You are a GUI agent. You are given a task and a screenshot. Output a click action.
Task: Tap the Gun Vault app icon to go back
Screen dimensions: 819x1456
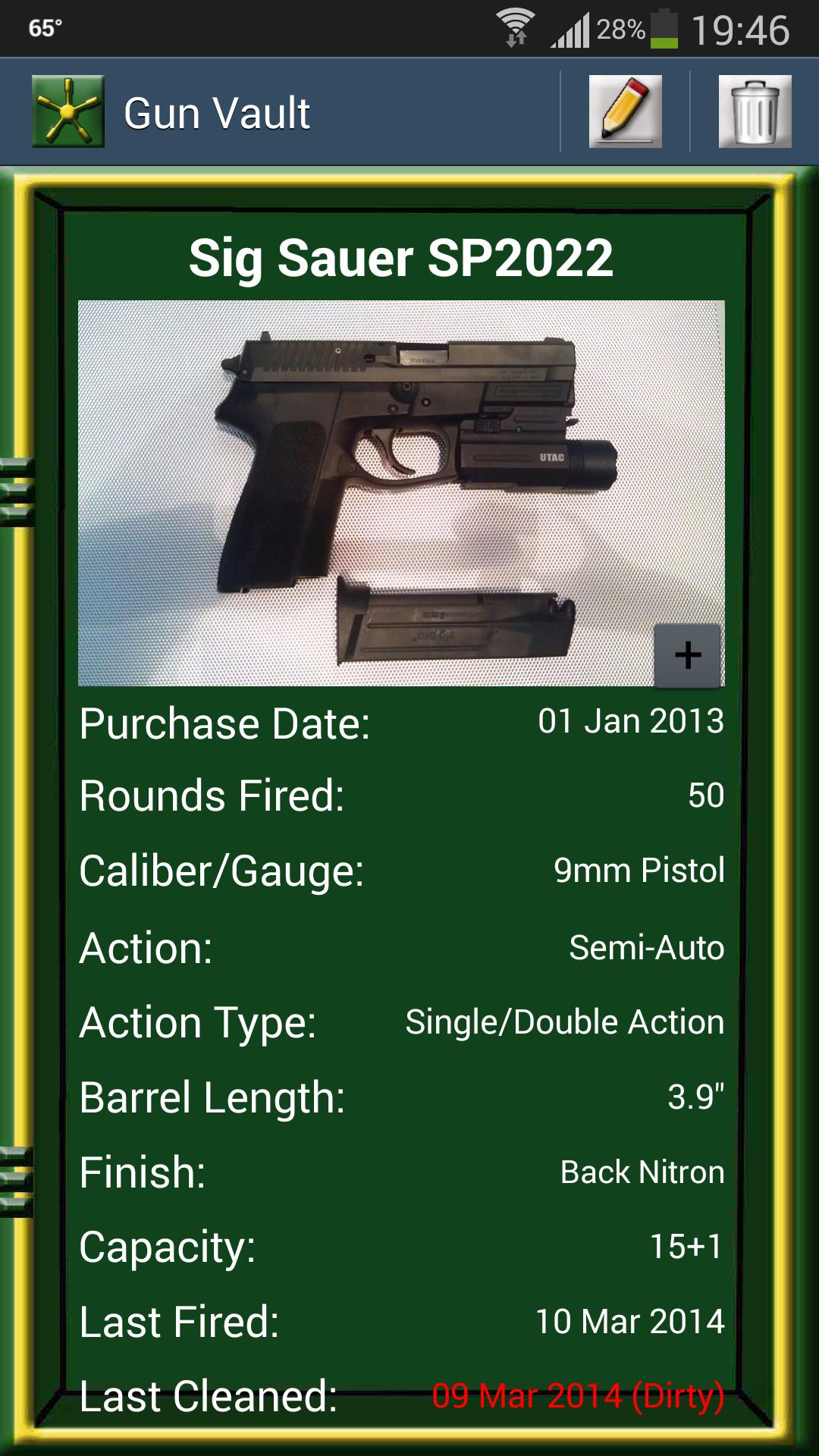click(x=68, y=111)
